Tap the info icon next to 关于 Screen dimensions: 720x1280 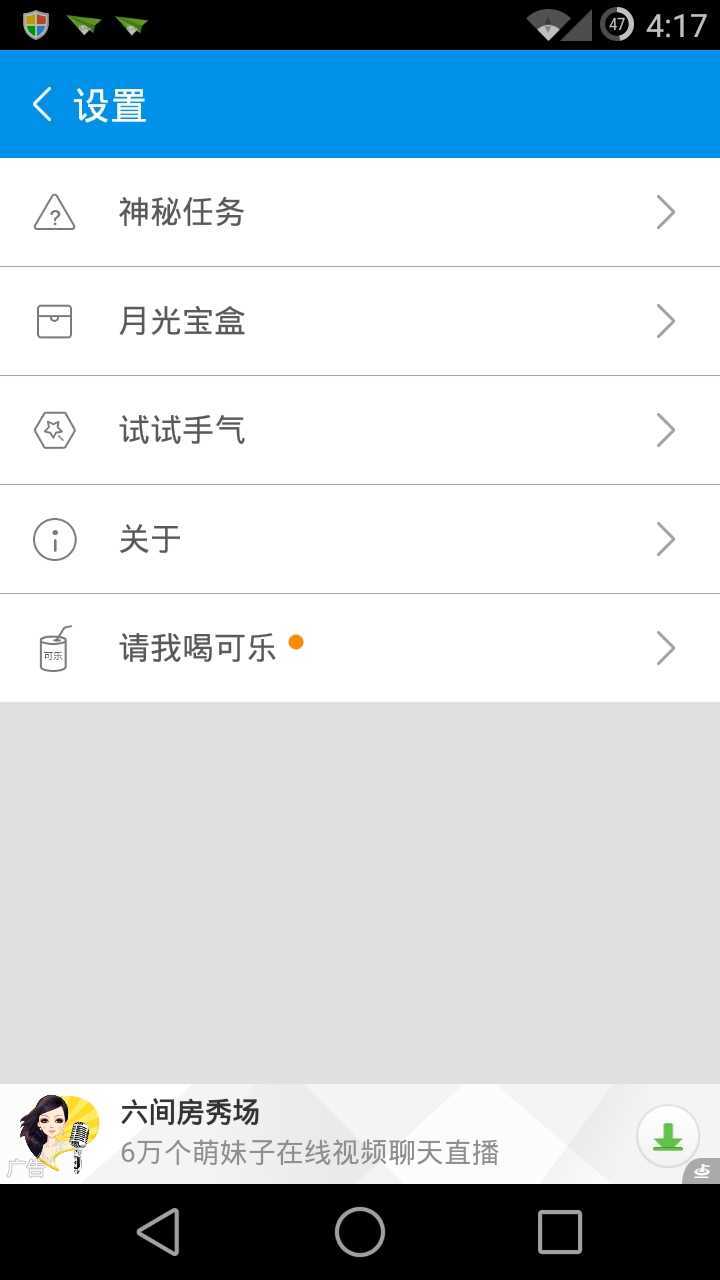(x=54, y=539)
